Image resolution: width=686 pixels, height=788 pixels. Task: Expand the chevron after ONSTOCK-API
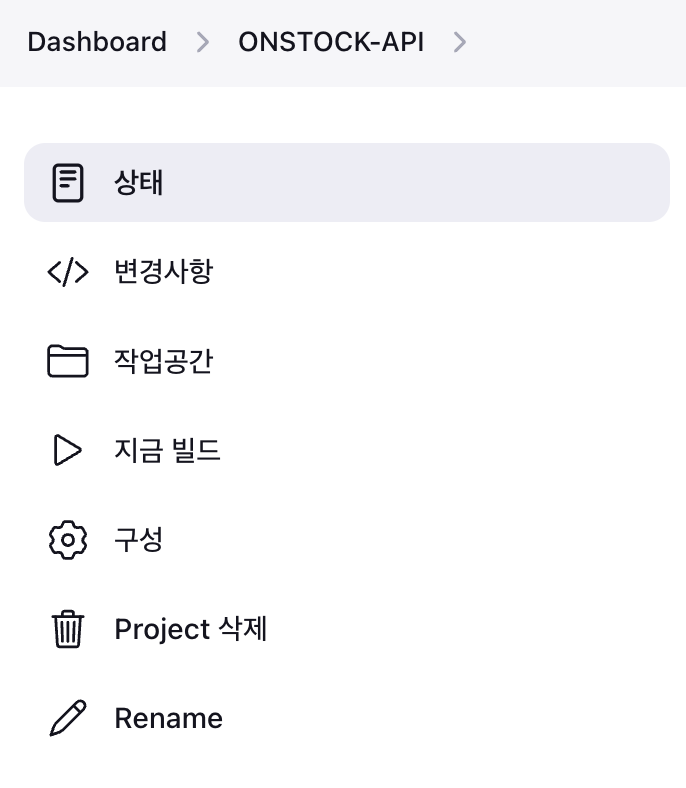pos(460,42)
